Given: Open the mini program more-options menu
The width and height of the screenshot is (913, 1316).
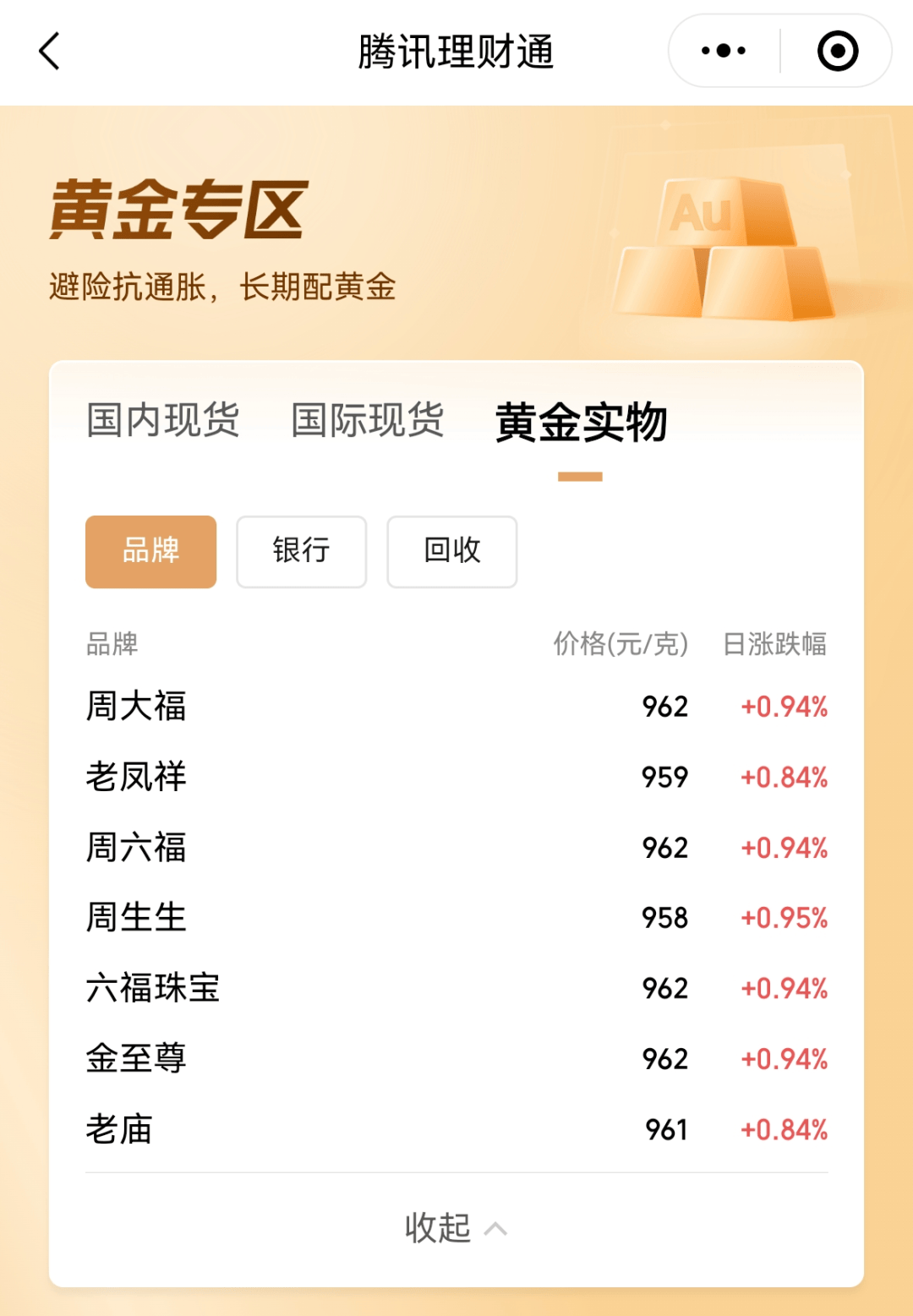Looking at the screenshot, I should pyautogui.click(x=724, y=52).
